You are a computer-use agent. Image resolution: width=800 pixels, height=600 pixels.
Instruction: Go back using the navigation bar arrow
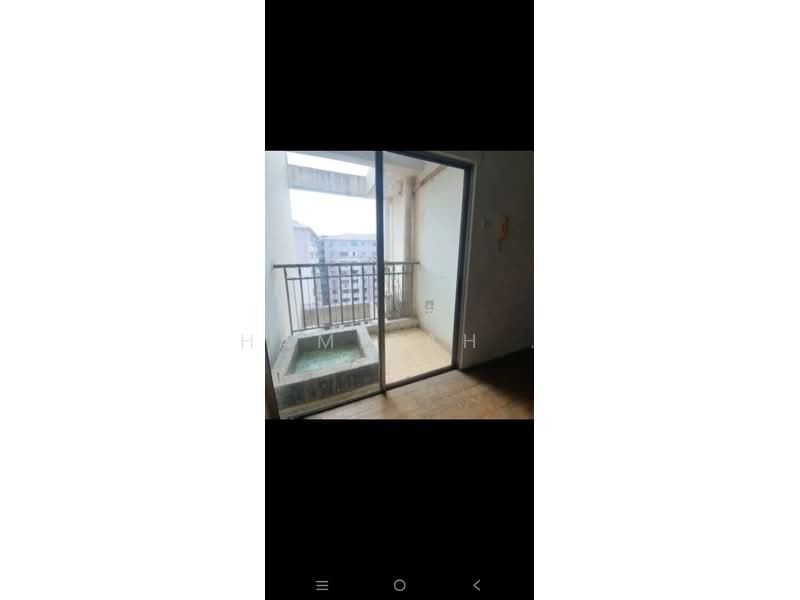476,585
